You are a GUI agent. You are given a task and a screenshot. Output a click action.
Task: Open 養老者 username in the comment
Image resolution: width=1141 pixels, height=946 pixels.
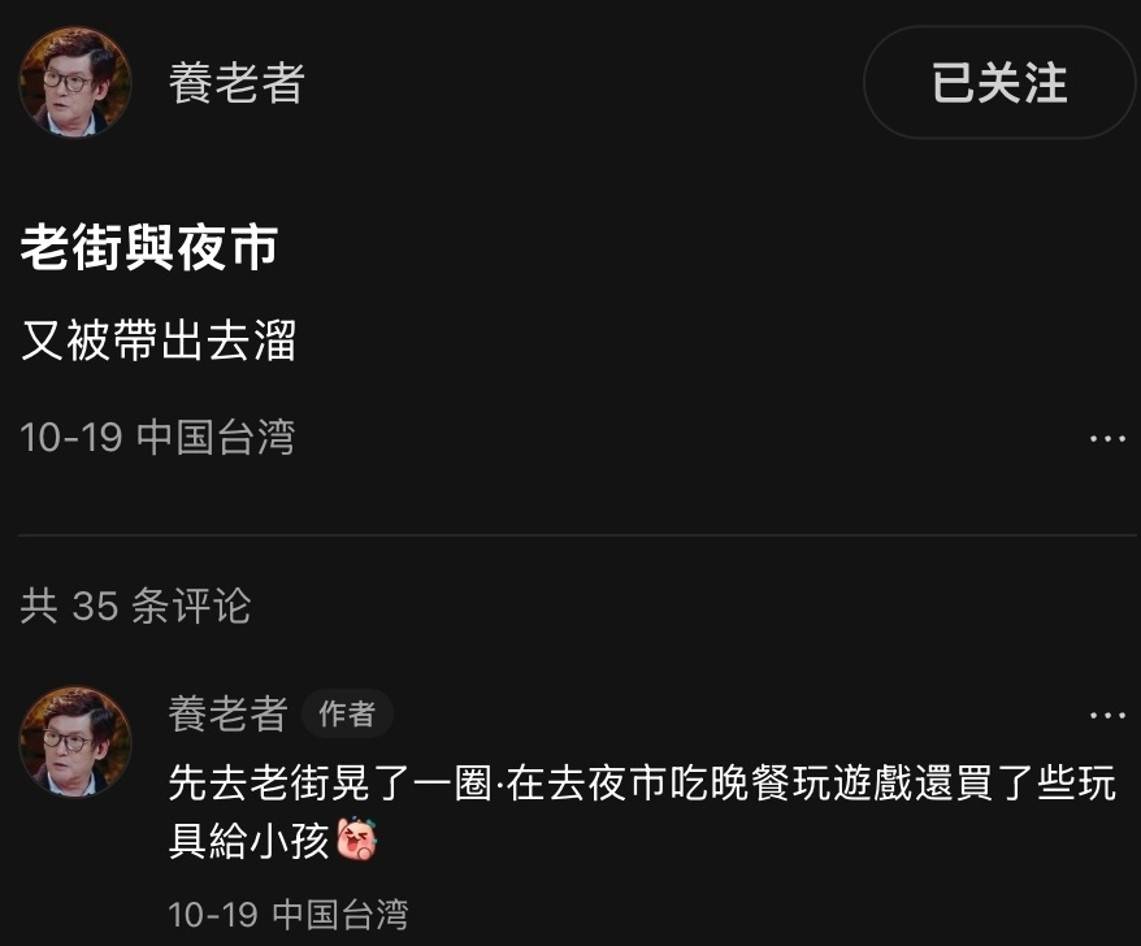point(228,714)
